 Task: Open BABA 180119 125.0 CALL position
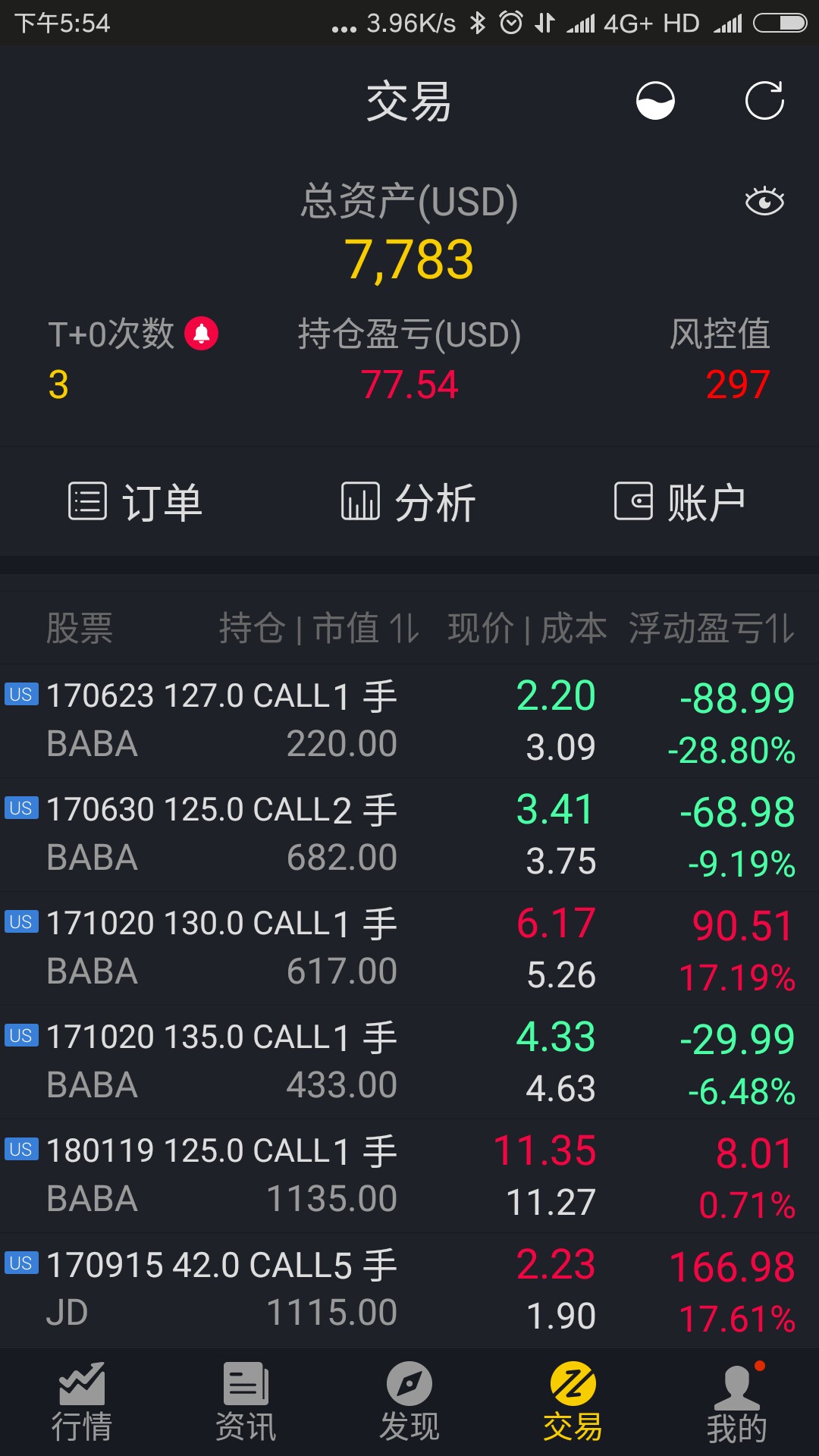409,1176
